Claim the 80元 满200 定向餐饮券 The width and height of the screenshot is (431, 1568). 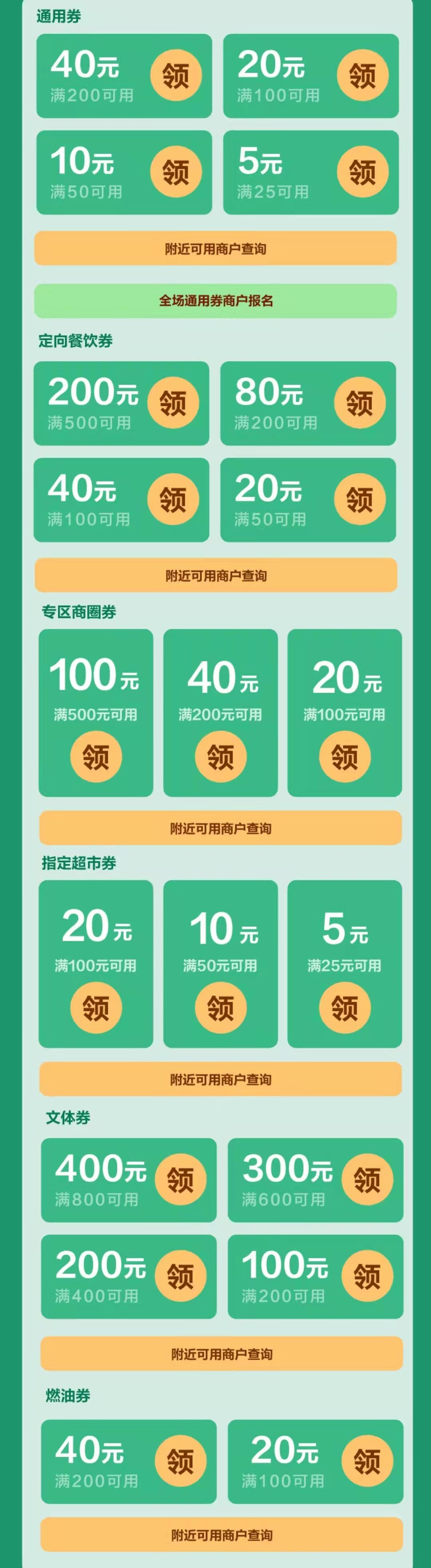click(x=360, y=403)
